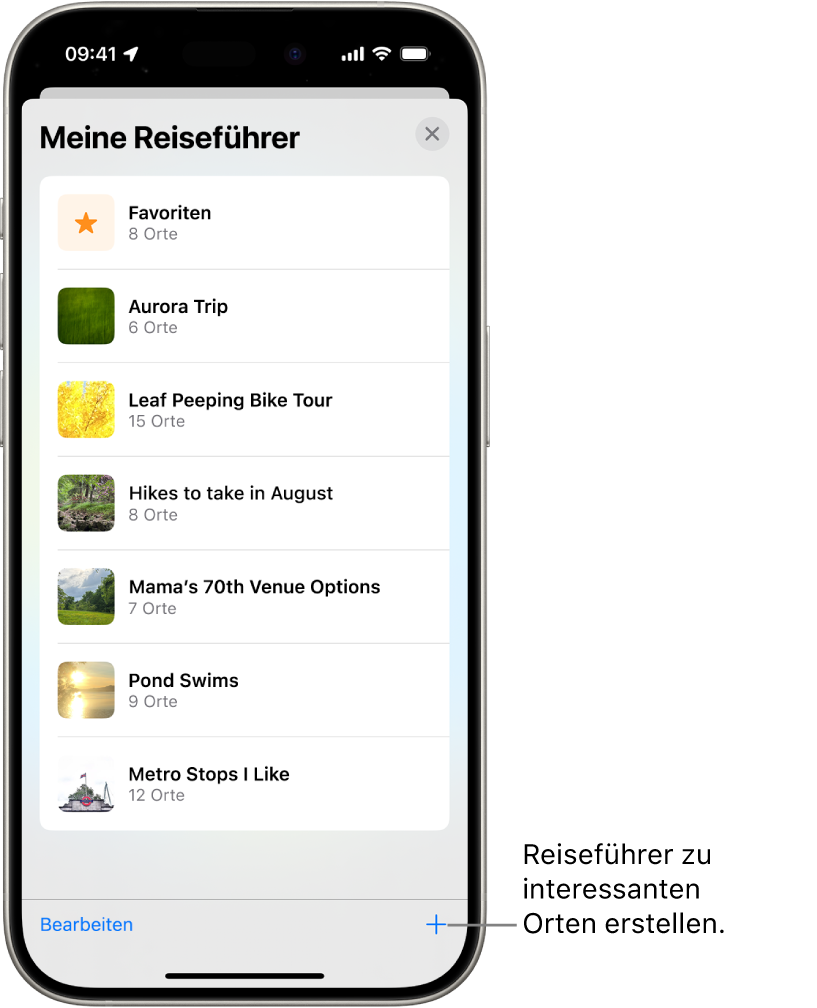Viewport: 817px width, 1008px height.
Task: Select Hikes to take in August
Action: [244, 503]
